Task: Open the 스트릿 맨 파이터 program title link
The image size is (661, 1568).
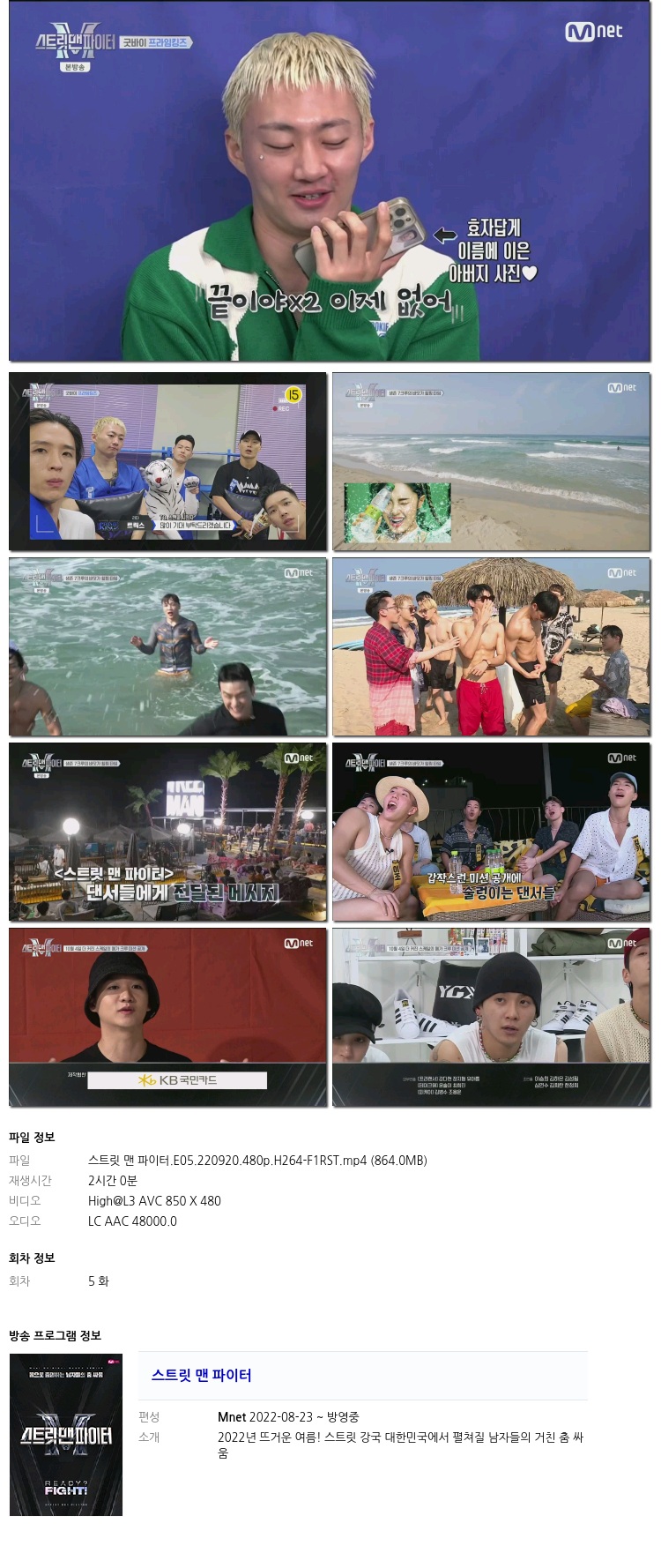Action: coord(201,1375)
